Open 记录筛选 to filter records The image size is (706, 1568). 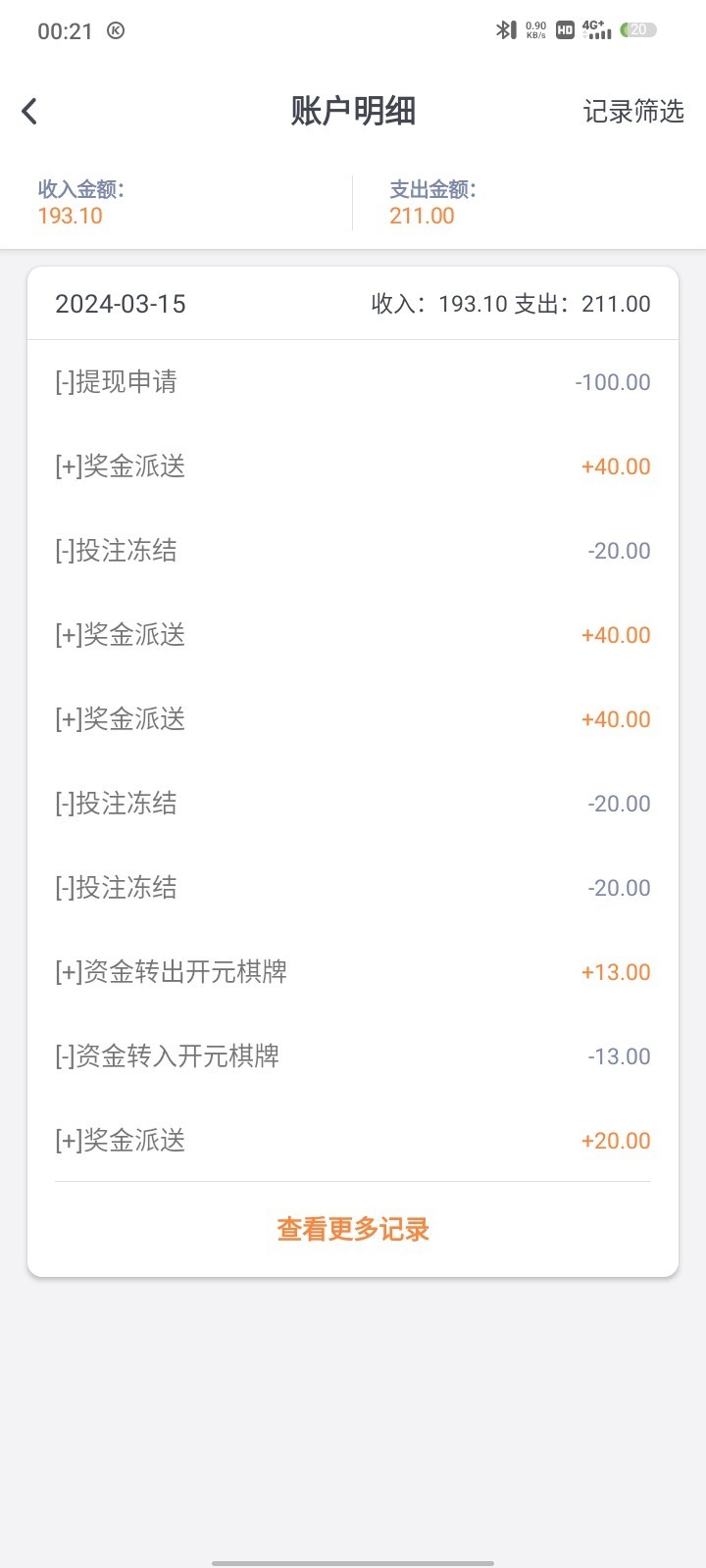pyautogui.click(x=633, y=112)
